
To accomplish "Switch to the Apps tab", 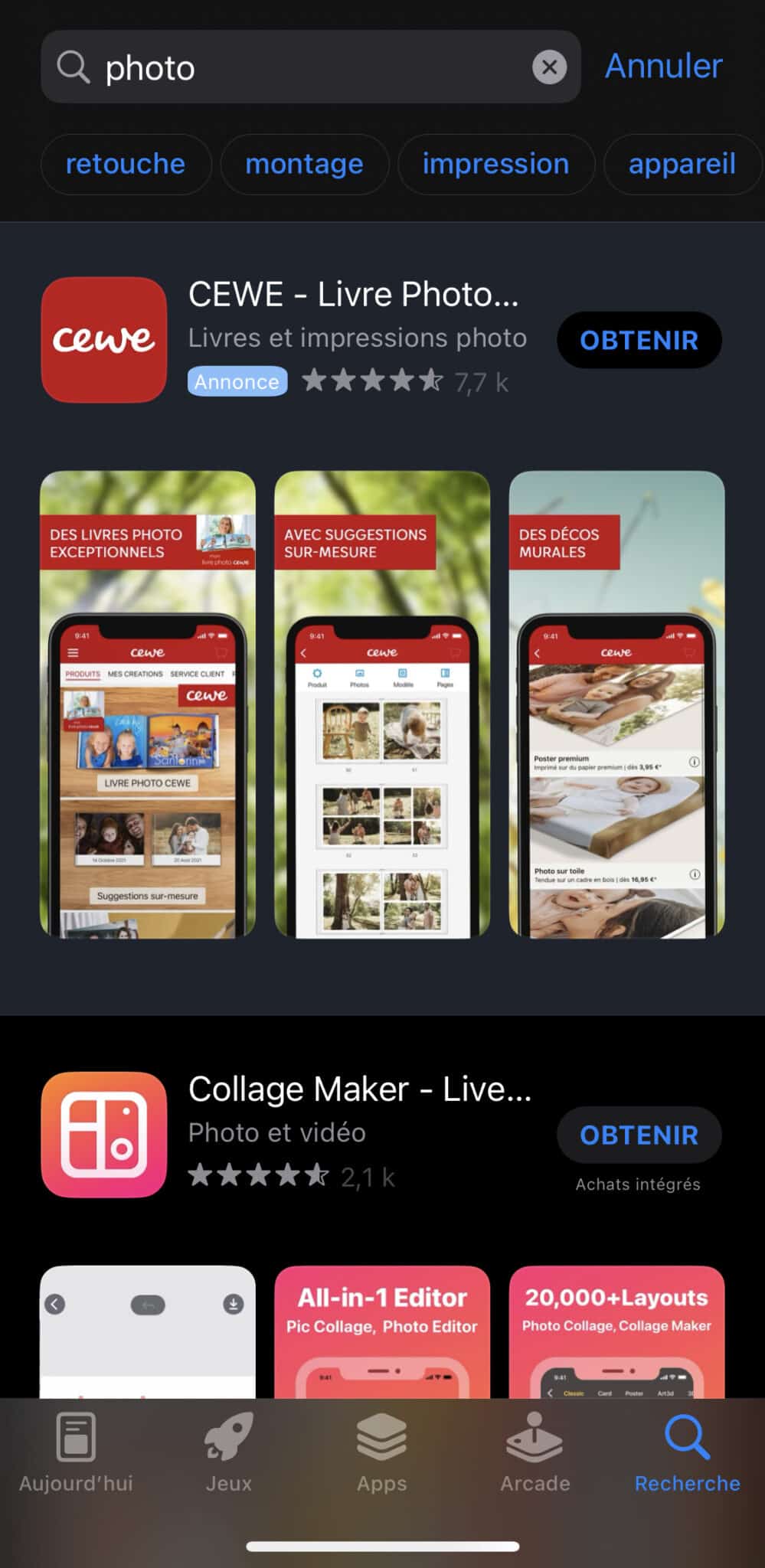I will pos(381,1453).
